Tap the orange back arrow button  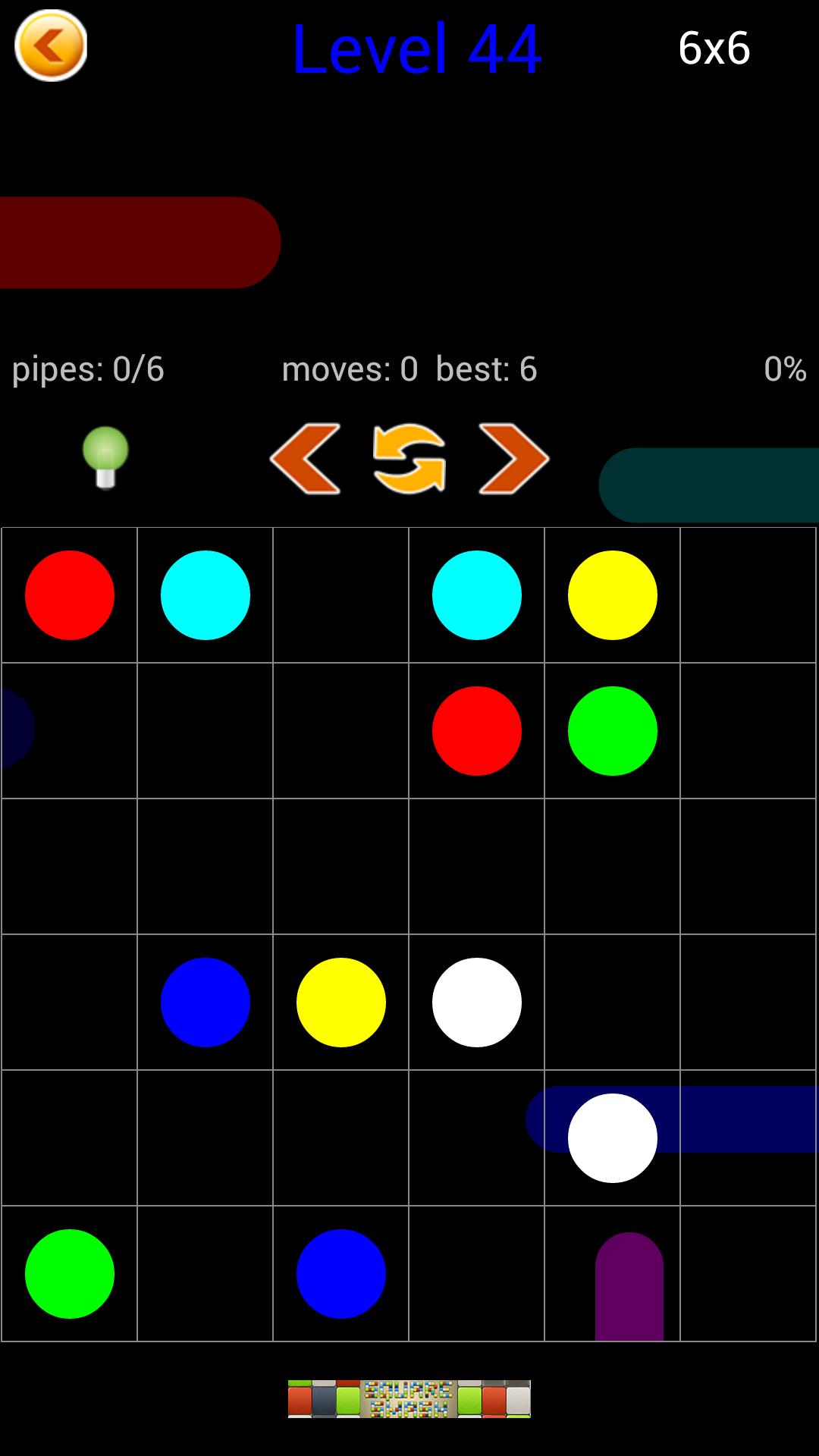(51, 45)
